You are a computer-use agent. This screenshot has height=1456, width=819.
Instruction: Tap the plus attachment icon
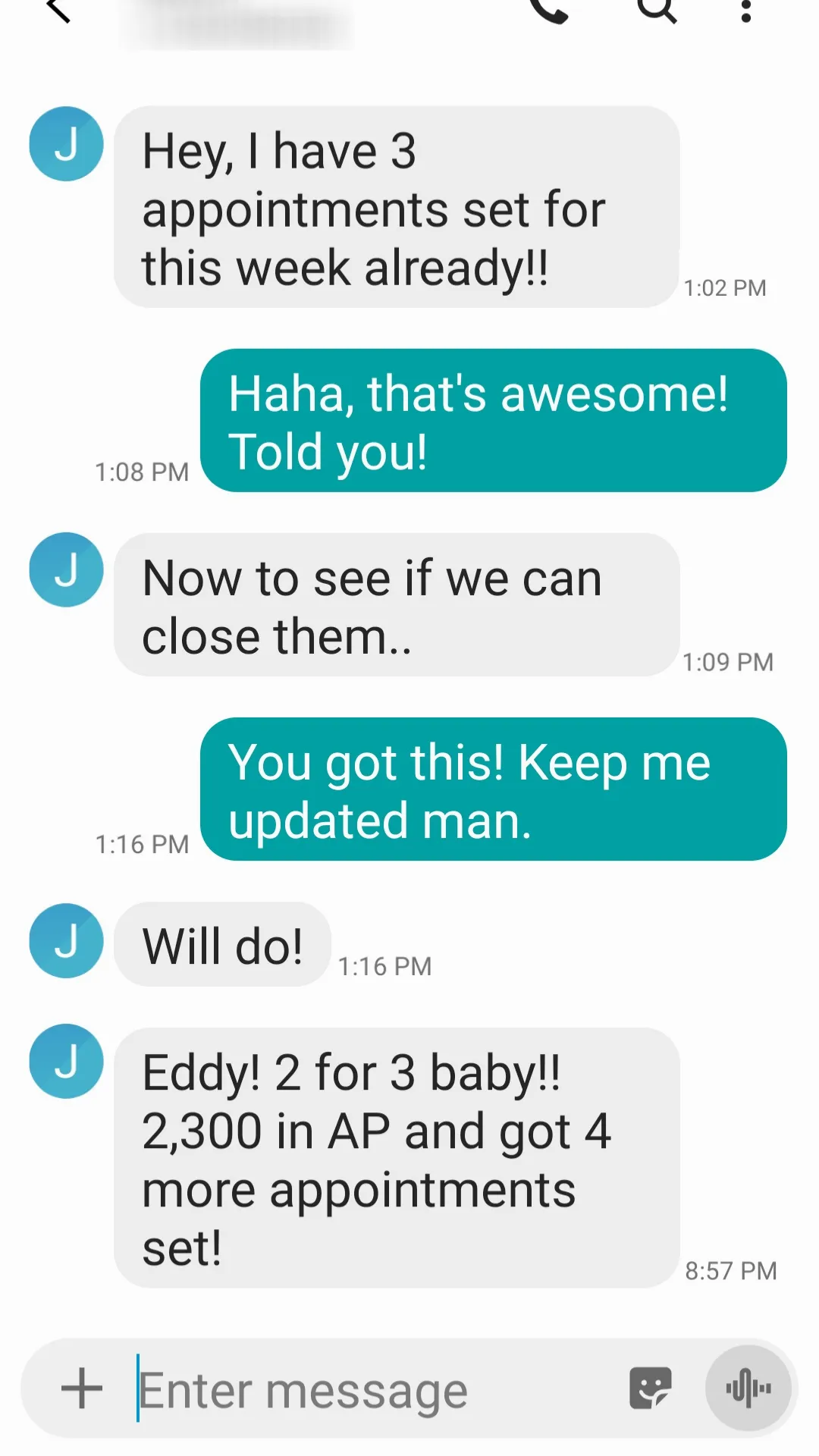(x=82, y=1389)
